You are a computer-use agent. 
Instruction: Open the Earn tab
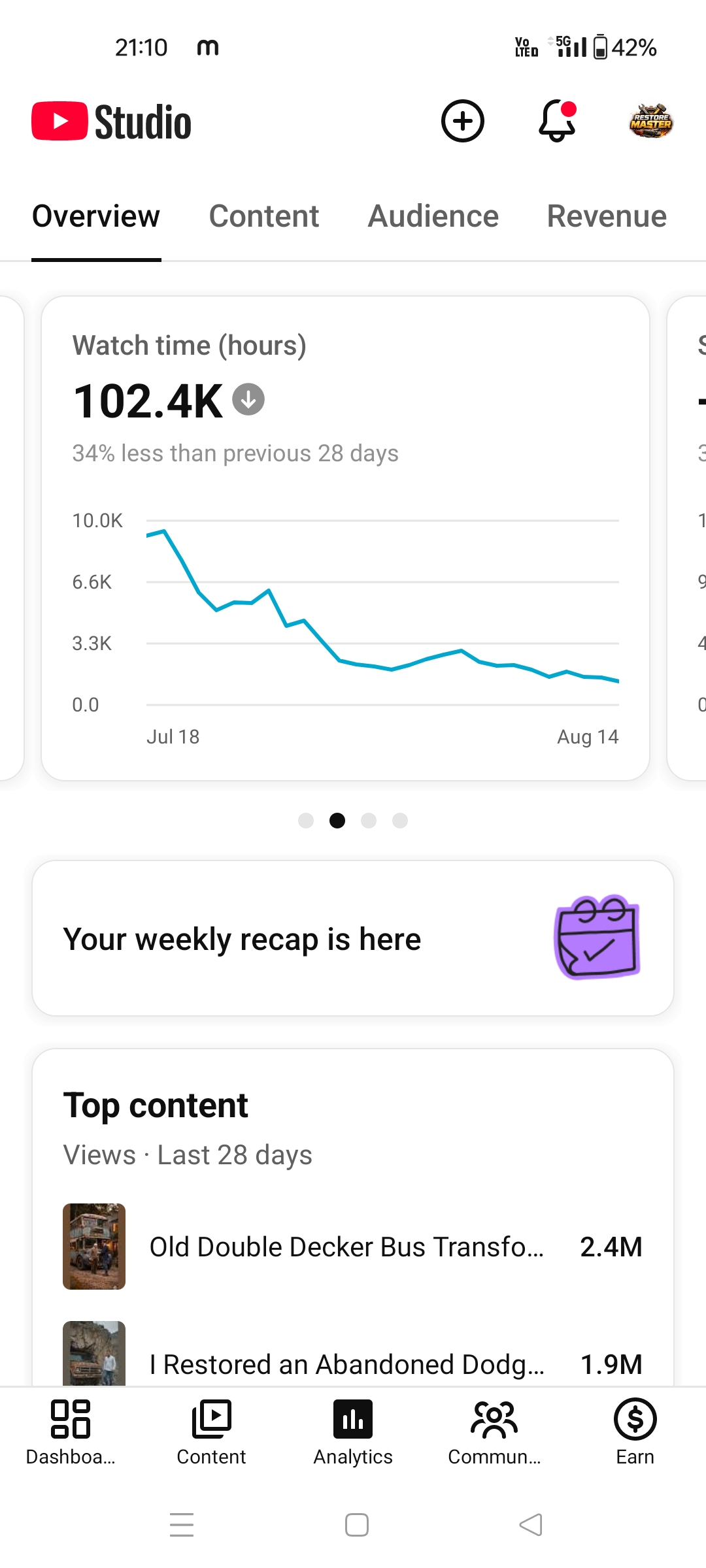click(635, 1432)
